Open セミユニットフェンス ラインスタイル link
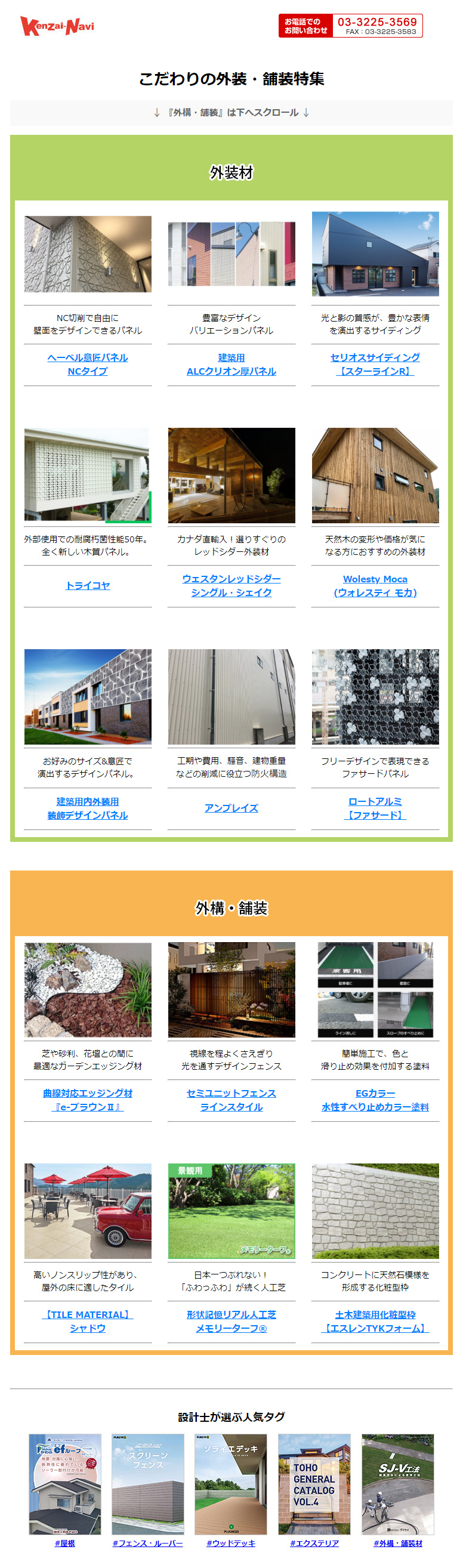Screen dimensions: 463x1568 tap(231, 1099)
